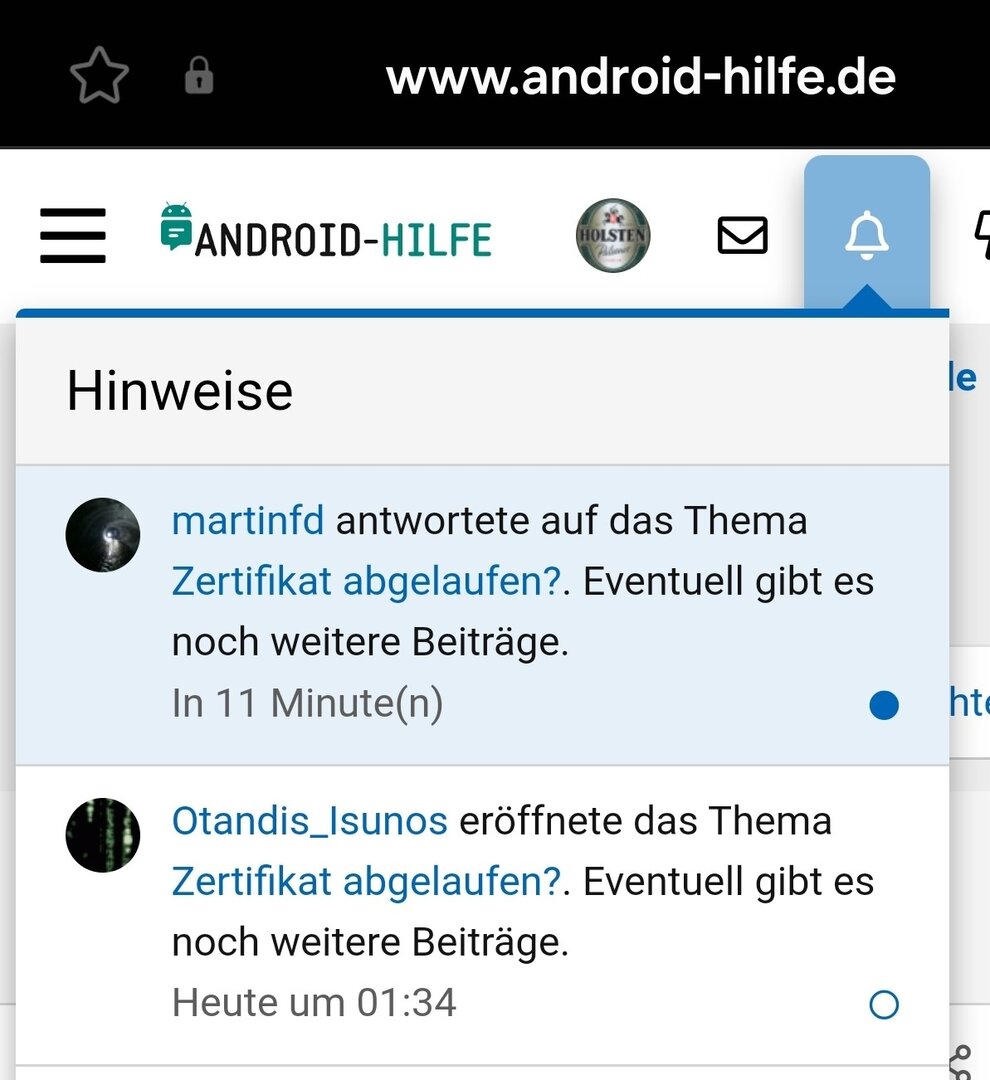The image size is (990, 1080).
Task: Close the notifications bell dropdown
Action: [x=867, y=236]
